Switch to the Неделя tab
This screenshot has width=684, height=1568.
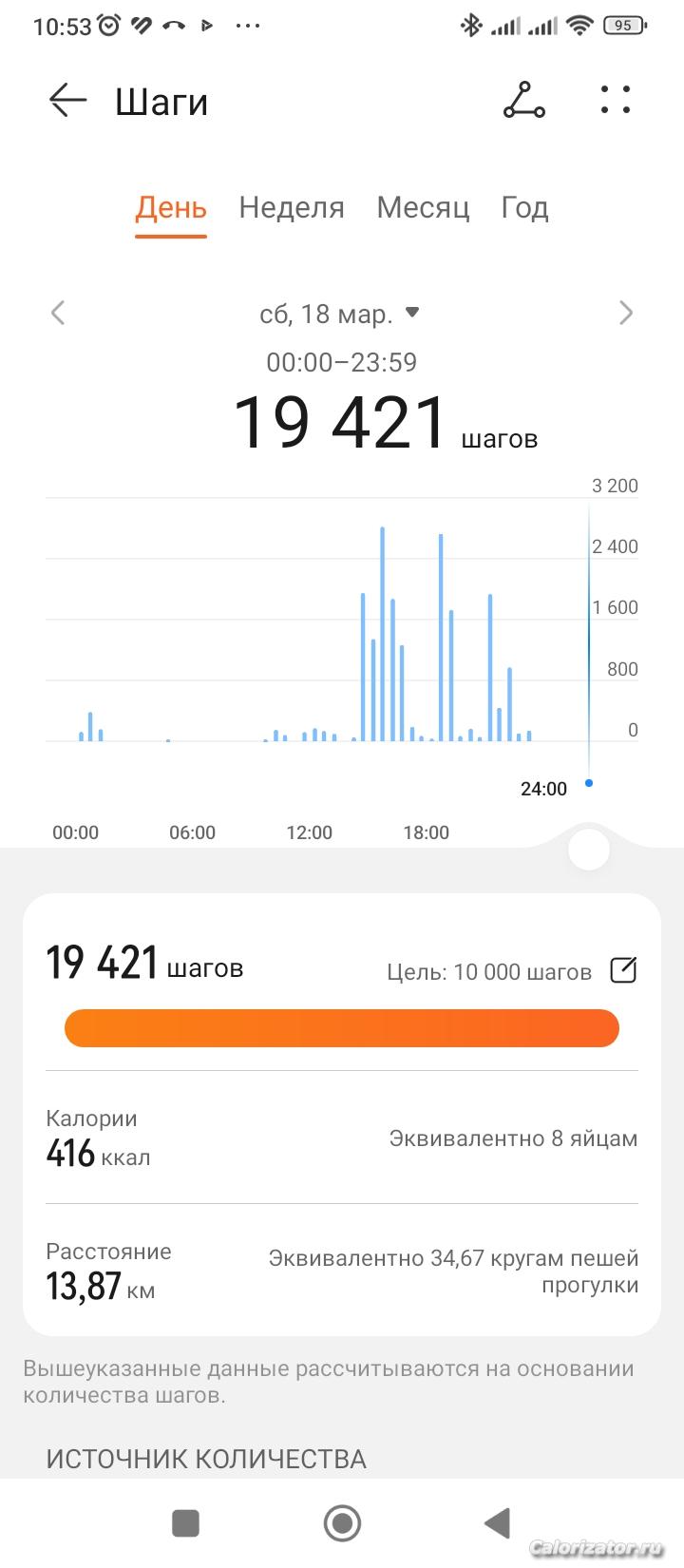[x=292, y=207]
